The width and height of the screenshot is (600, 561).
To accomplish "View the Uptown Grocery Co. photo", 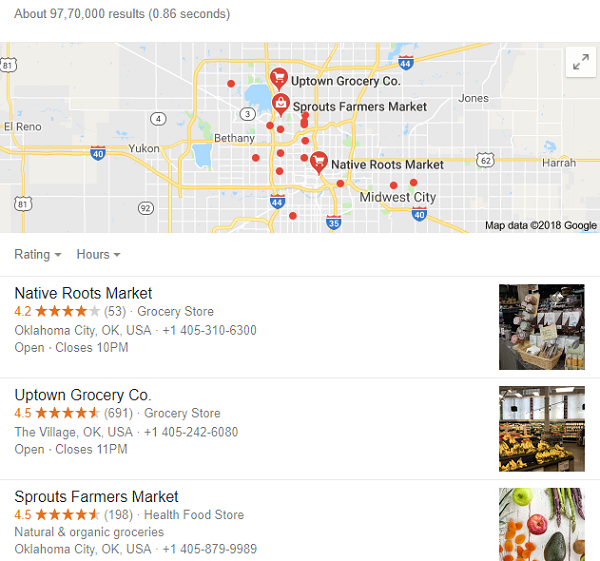I will coord(541,429).
